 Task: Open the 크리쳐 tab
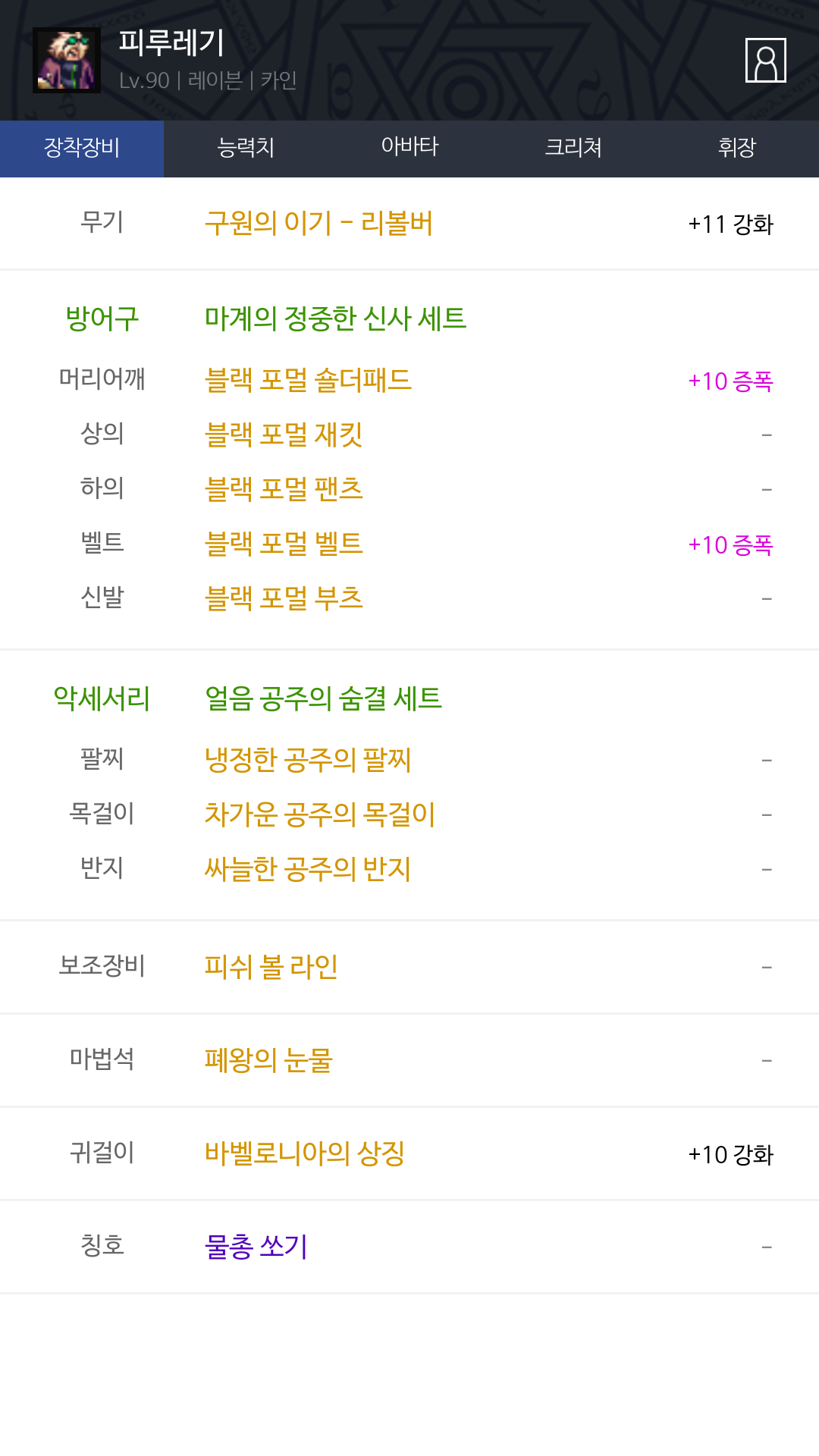click(x=573, y=147)
